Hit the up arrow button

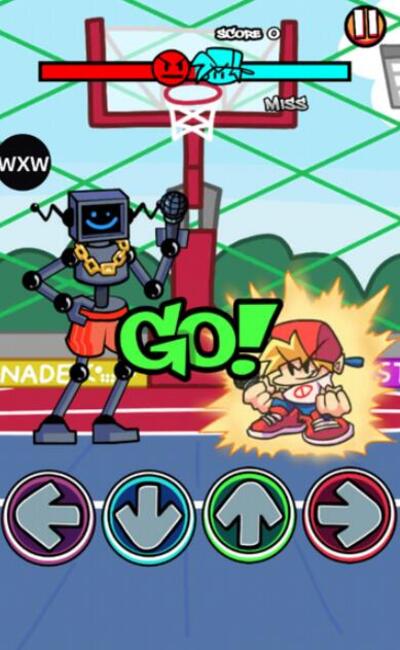[x=249, y=516]
